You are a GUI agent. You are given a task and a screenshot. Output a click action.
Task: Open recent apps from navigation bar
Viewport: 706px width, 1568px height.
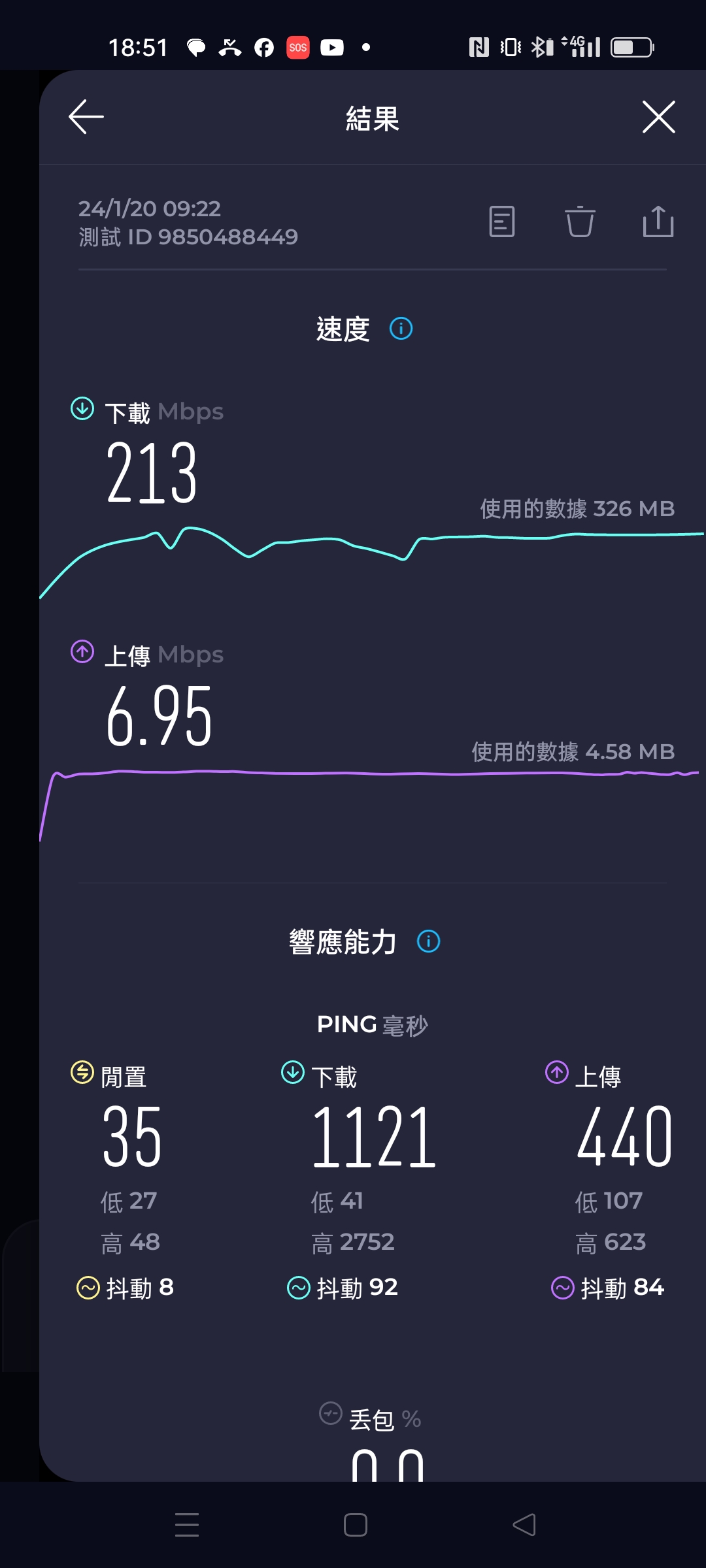(187, 1525)
